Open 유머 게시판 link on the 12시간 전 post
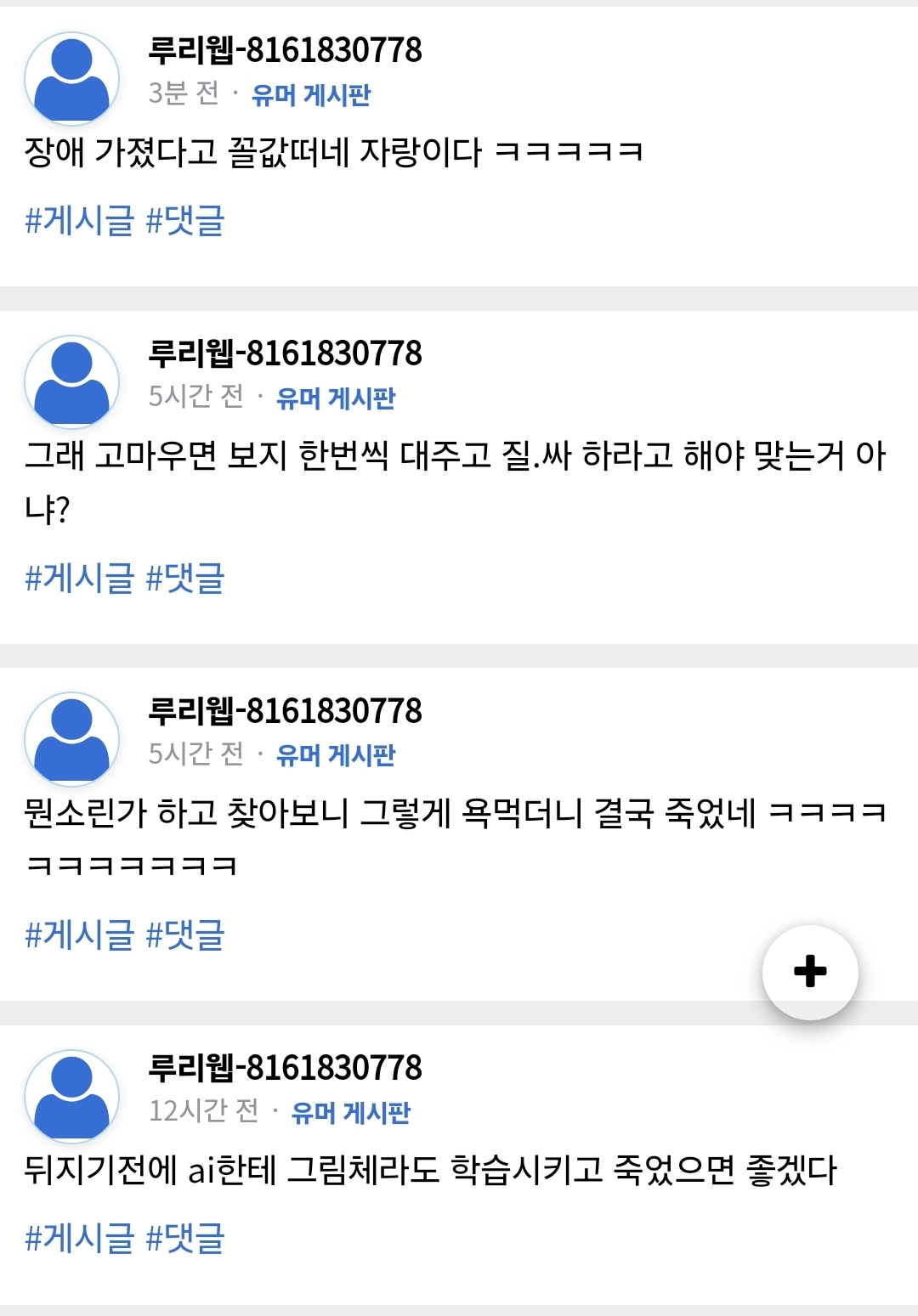The height and width of the screenshot is (1316, 918). pyautogui.click(x=351, y=1112)
